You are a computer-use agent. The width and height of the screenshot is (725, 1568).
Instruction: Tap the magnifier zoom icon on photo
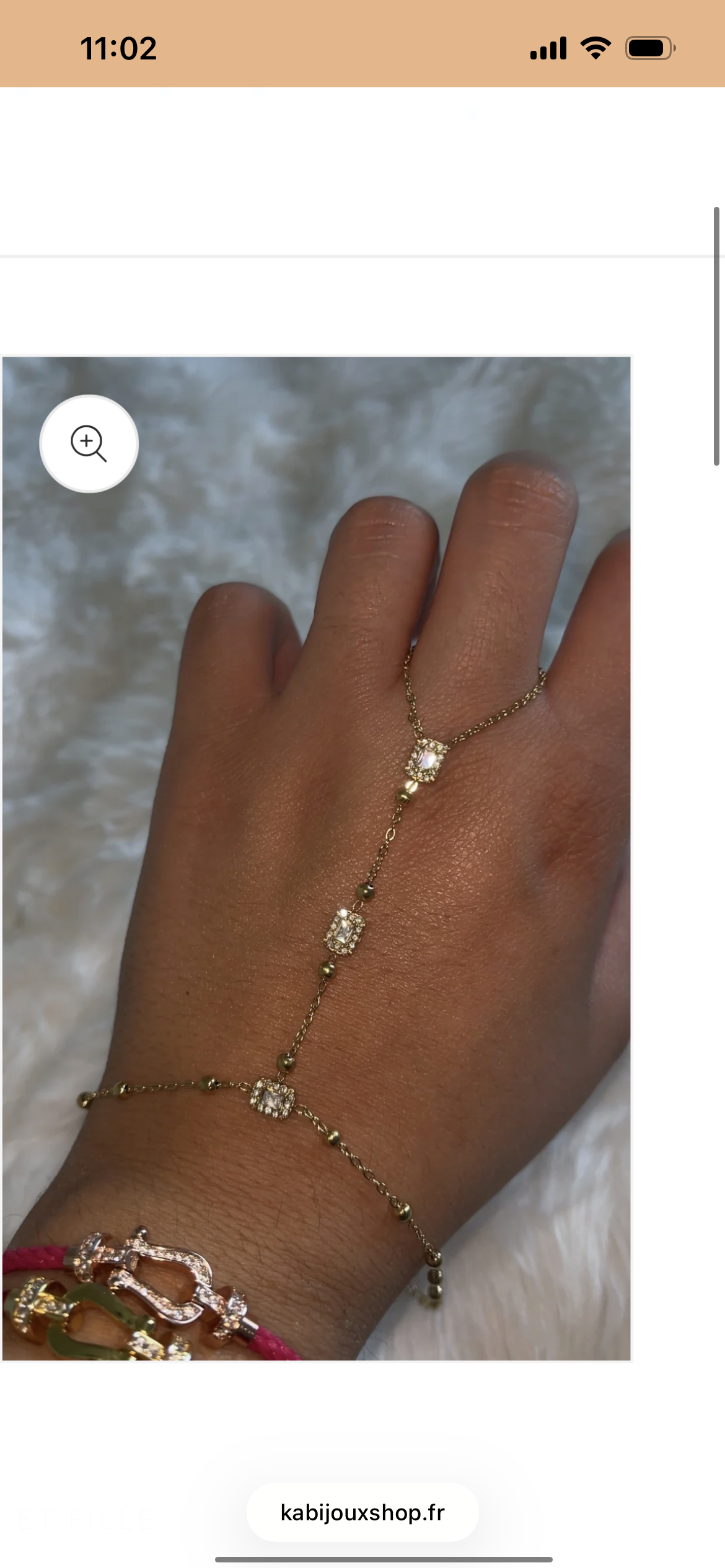[x=89, y=443]
